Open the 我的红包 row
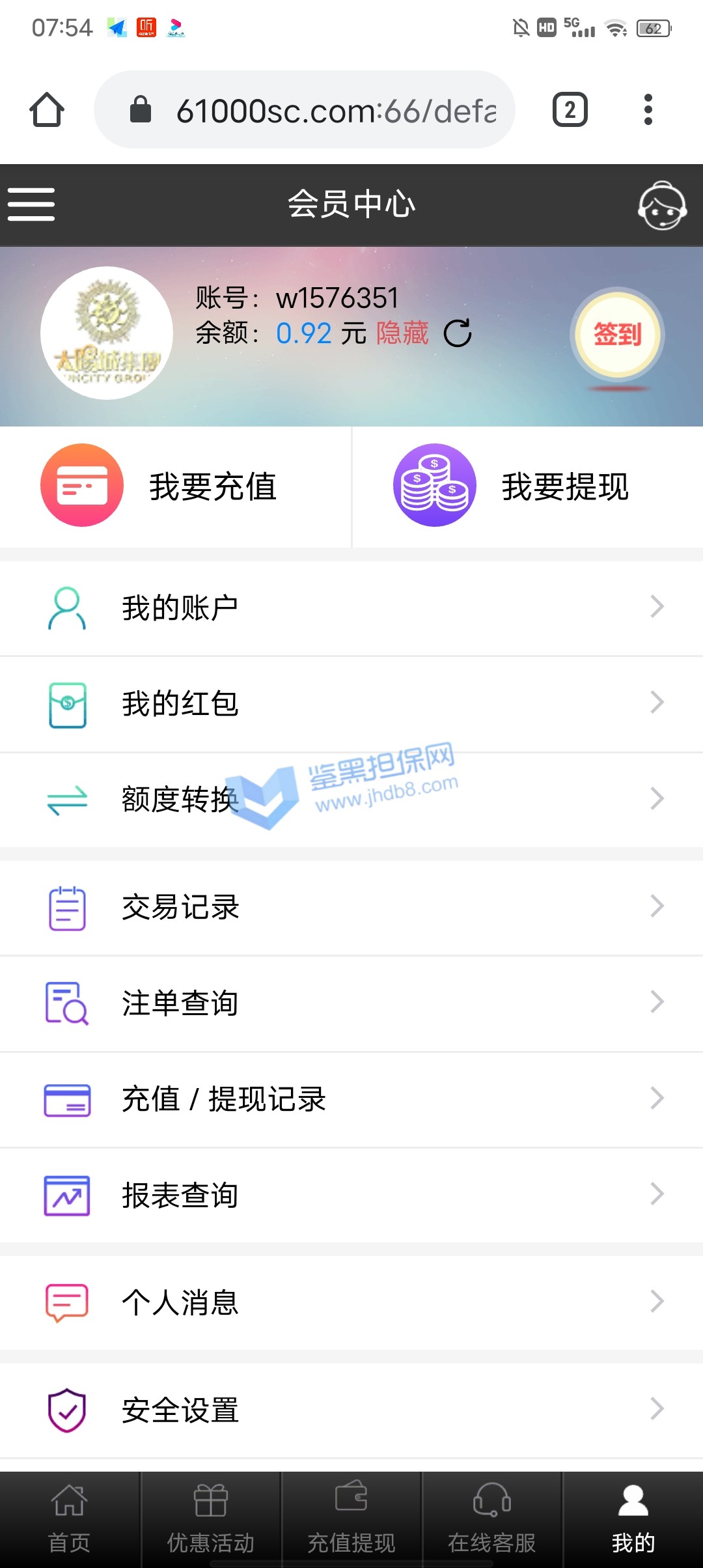The width and height of the screenshot is (703, 1568). [351, 704]
